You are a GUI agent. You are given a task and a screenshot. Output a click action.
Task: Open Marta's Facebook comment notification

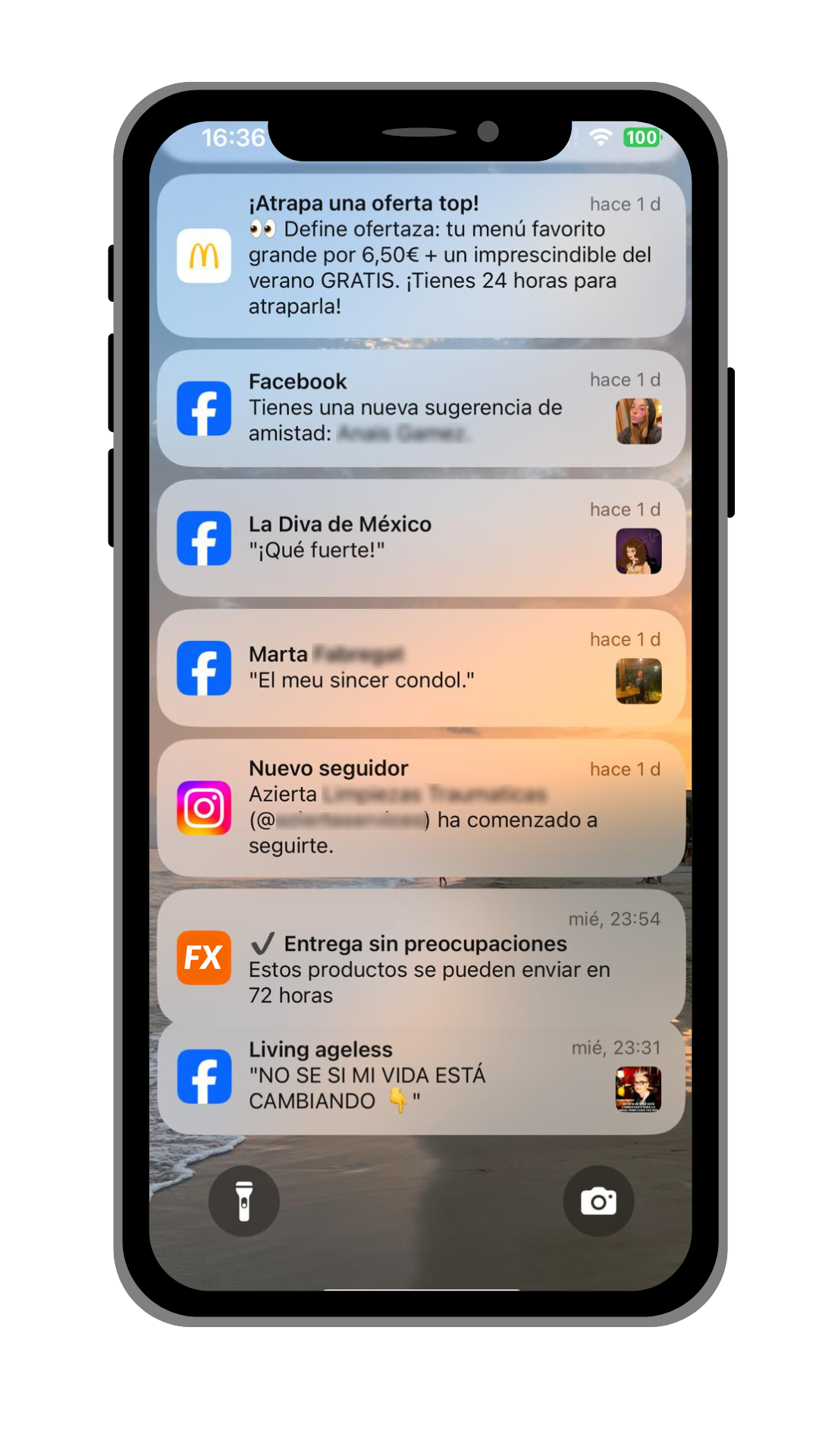tap(422, 667)
